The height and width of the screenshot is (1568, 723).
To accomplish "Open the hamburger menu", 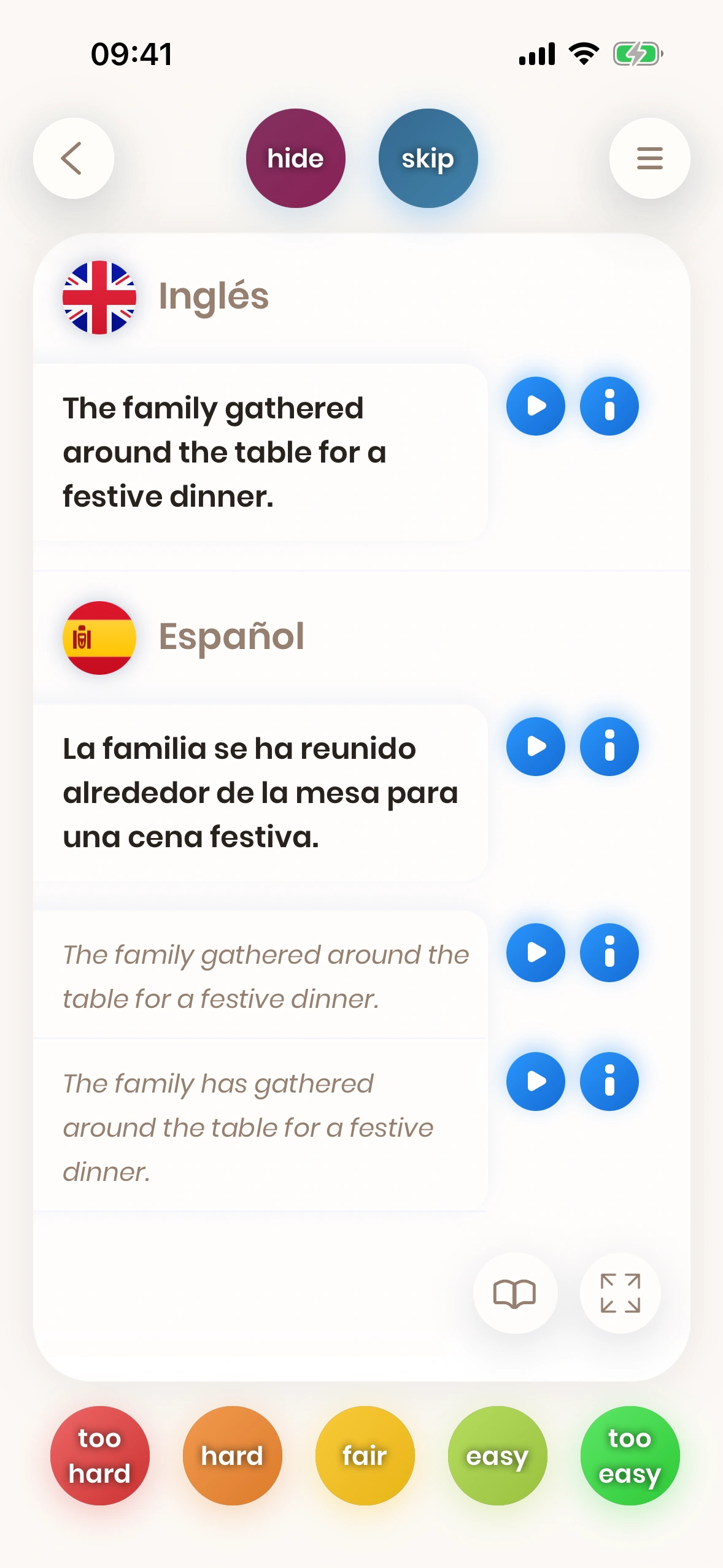I will point(649,158).
